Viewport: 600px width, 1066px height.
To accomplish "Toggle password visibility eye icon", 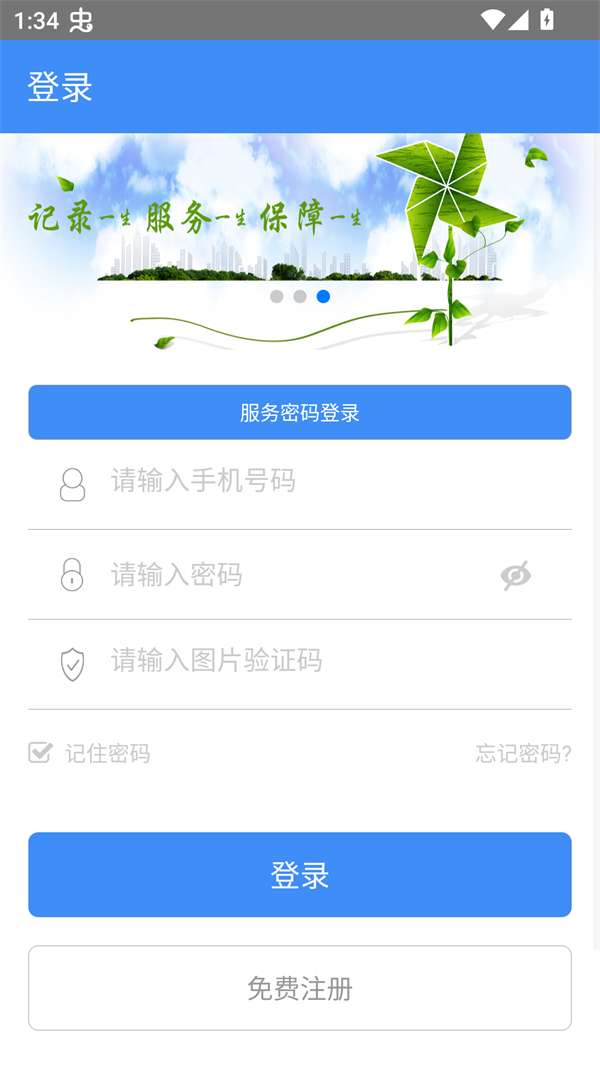I will click(515, 575).
